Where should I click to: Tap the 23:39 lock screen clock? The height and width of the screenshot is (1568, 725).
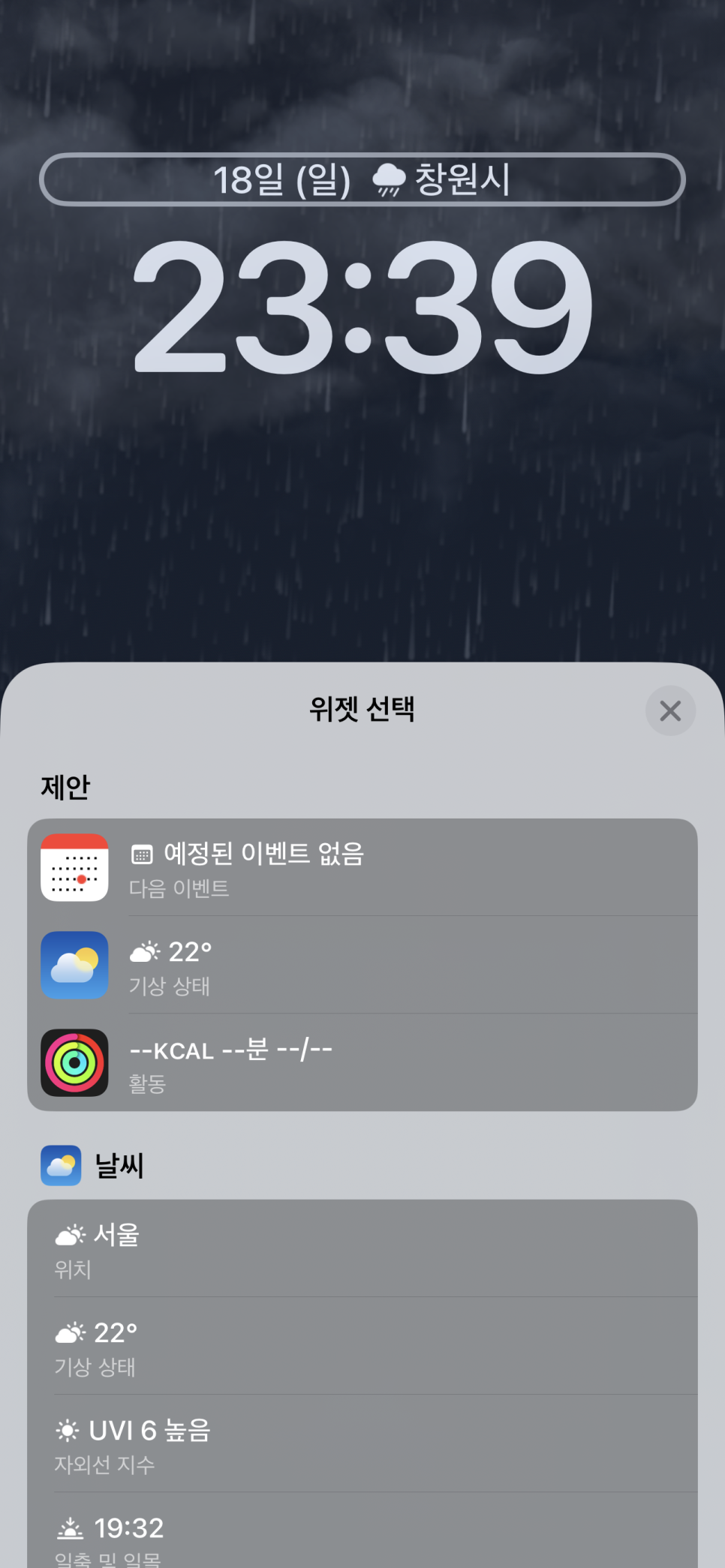tap(362, 306)
